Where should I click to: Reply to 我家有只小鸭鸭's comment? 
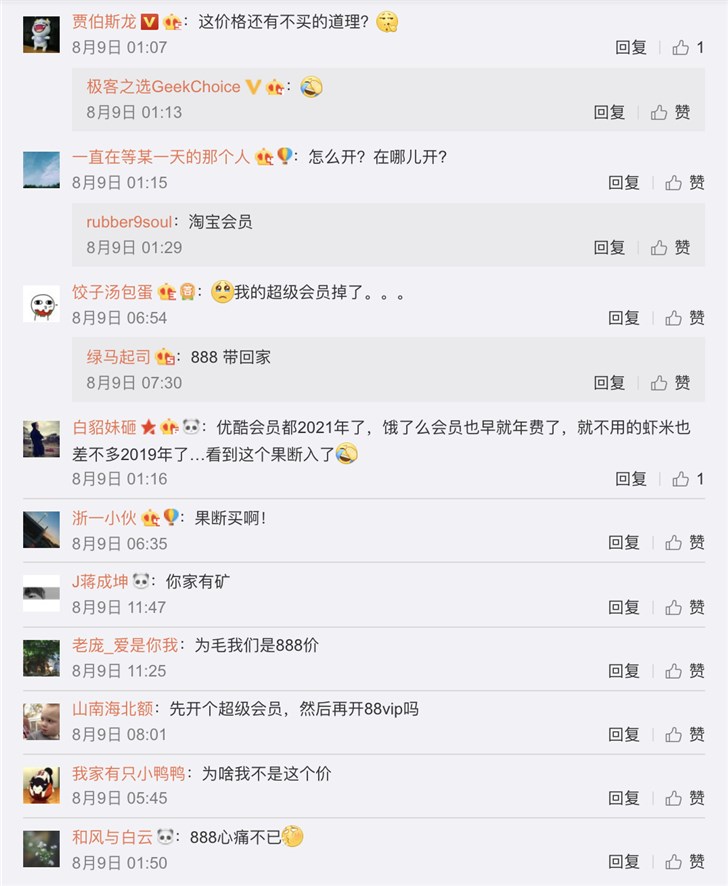tap(624, 798)
